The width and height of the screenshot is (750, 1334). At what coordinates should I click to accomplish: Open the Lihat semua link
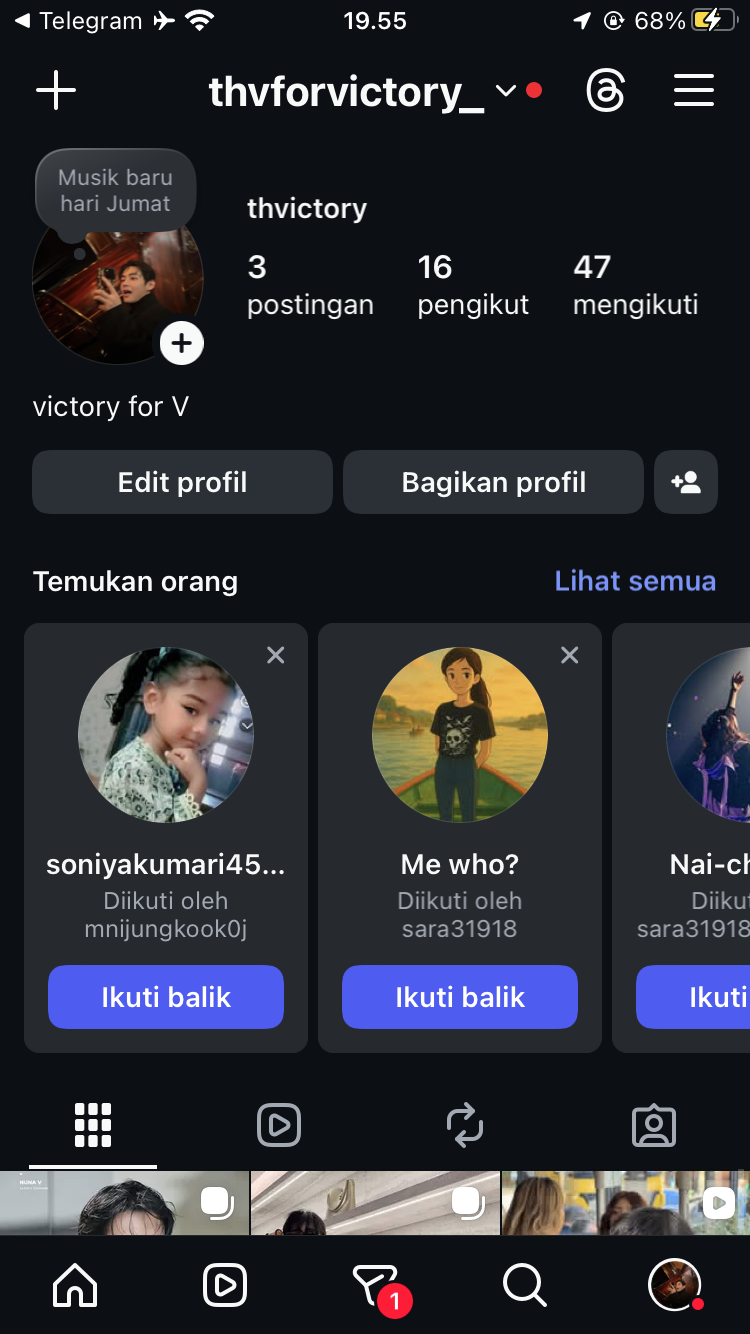[635, 581]
